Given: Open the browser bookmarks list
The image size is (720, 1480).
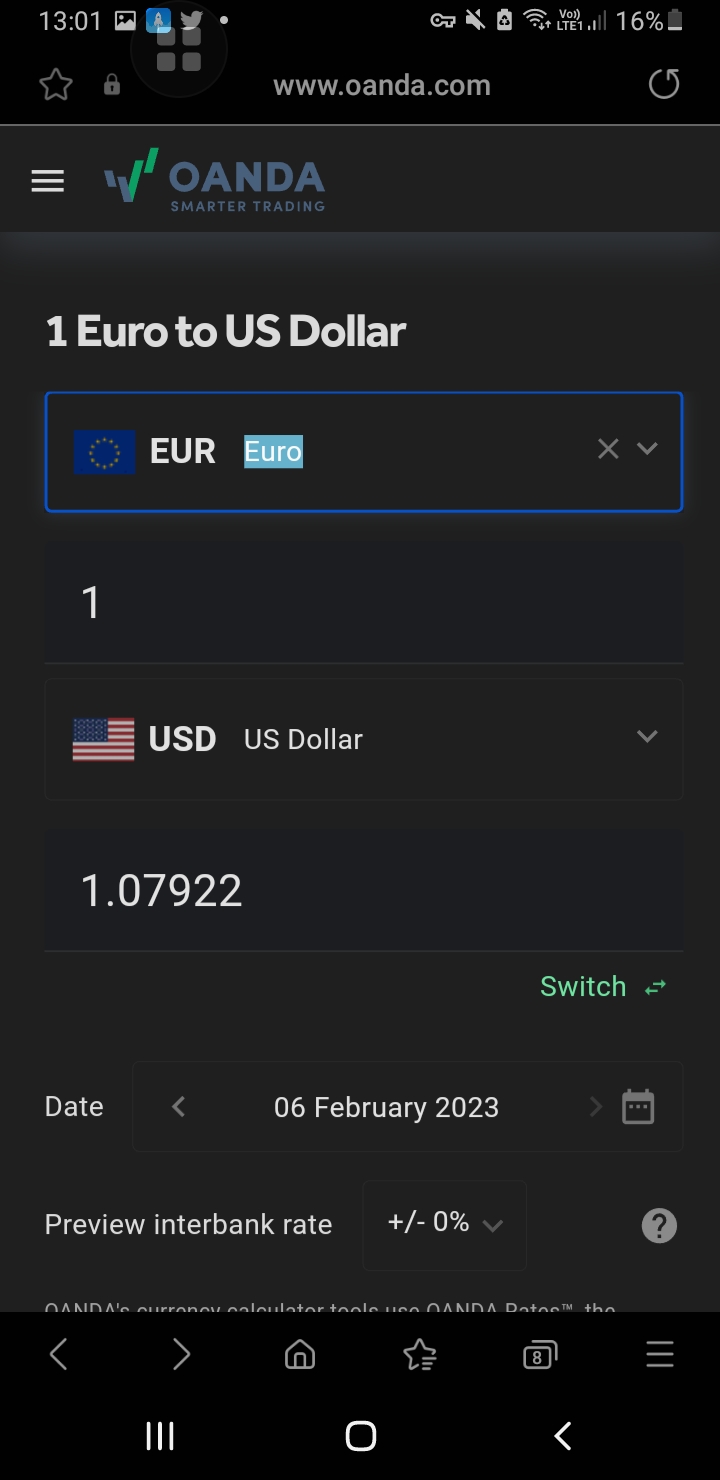Looking at the screenshot, I should click(x=420, y=1355).
